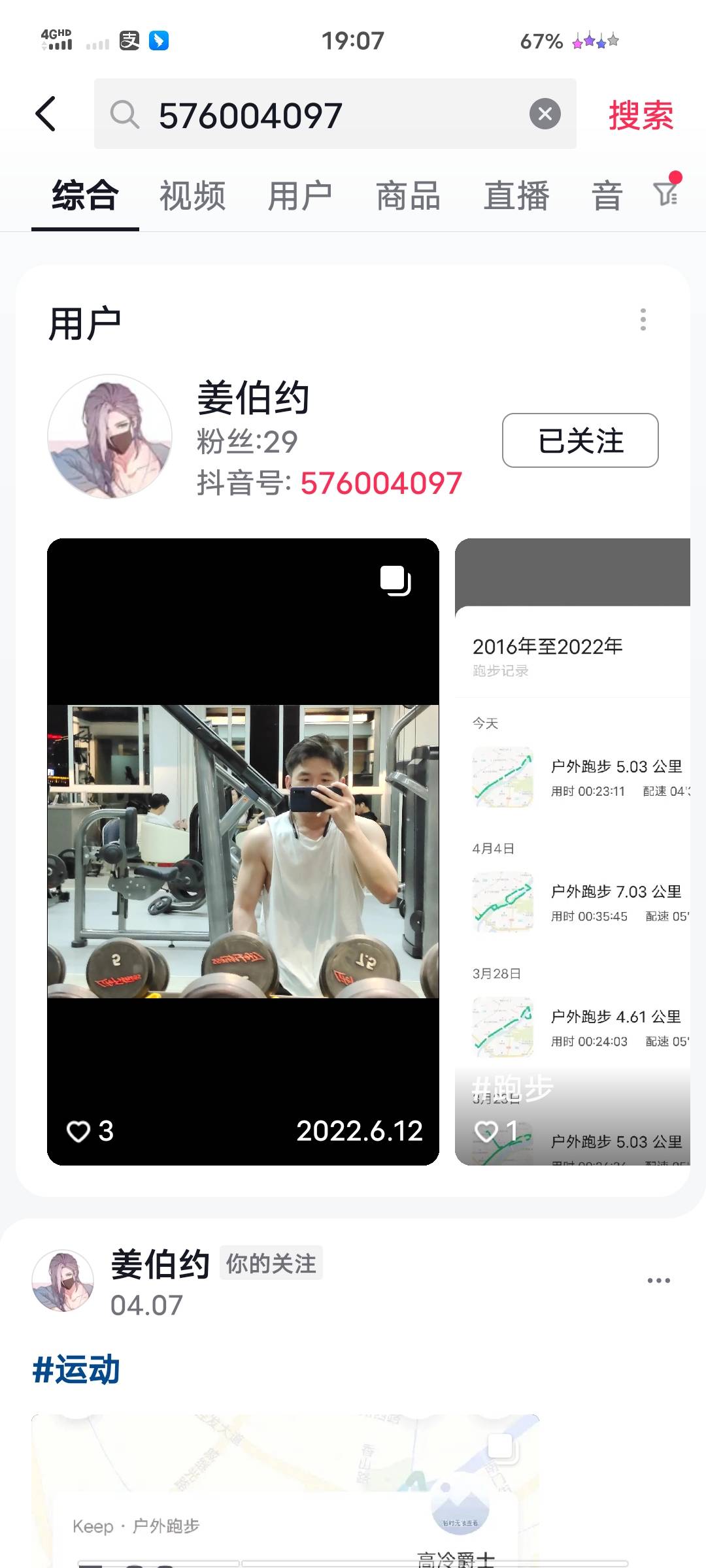Open the Keep 户外跑步 post image

pos(285,1496)
